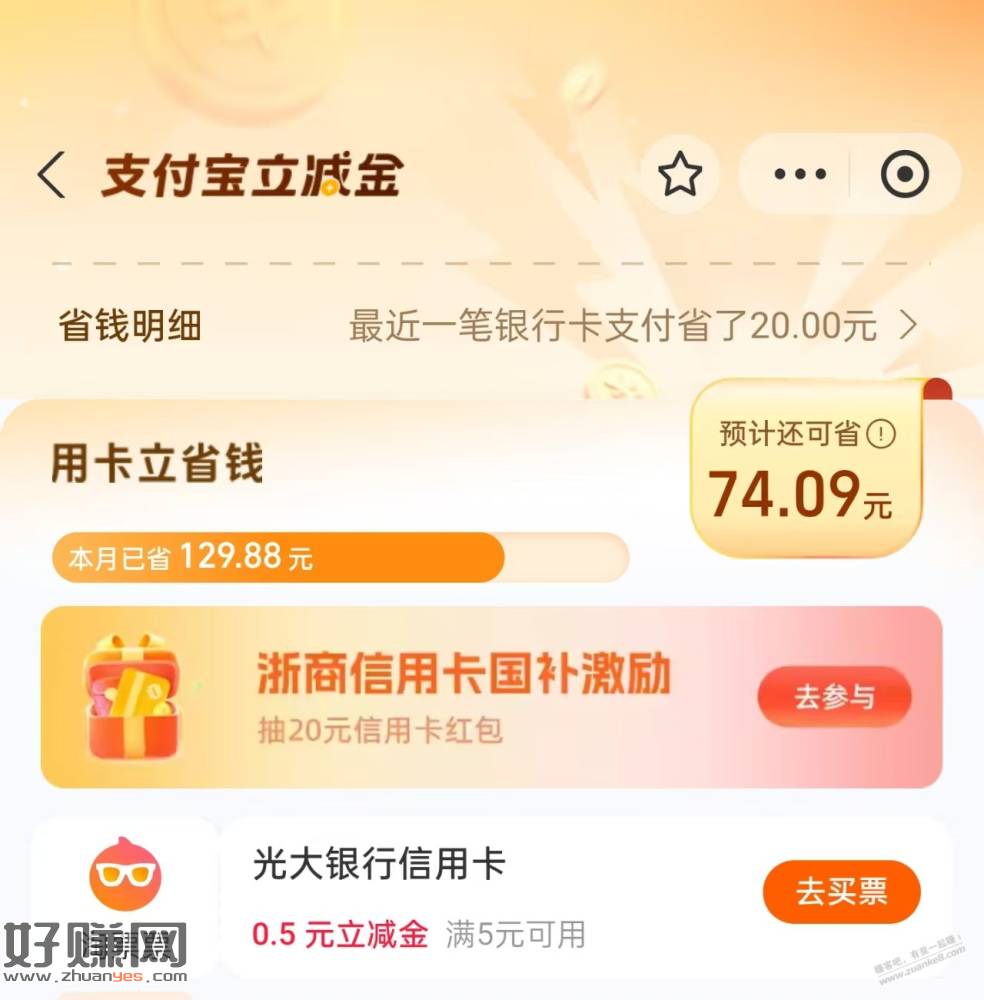Open the three-dot more menu

click(800, 175)
